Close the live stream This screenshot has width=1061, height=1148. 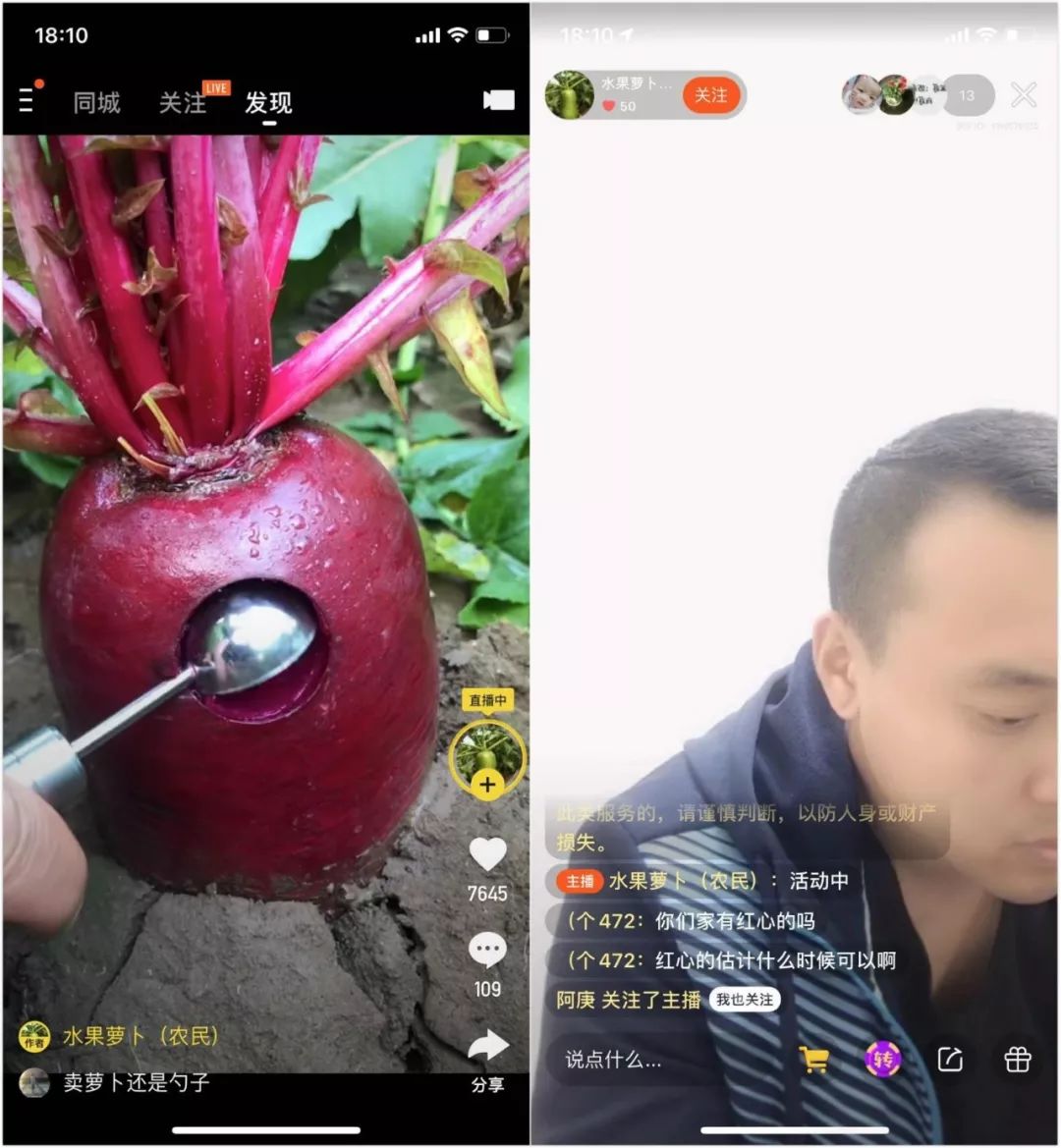click(1024, 95)
